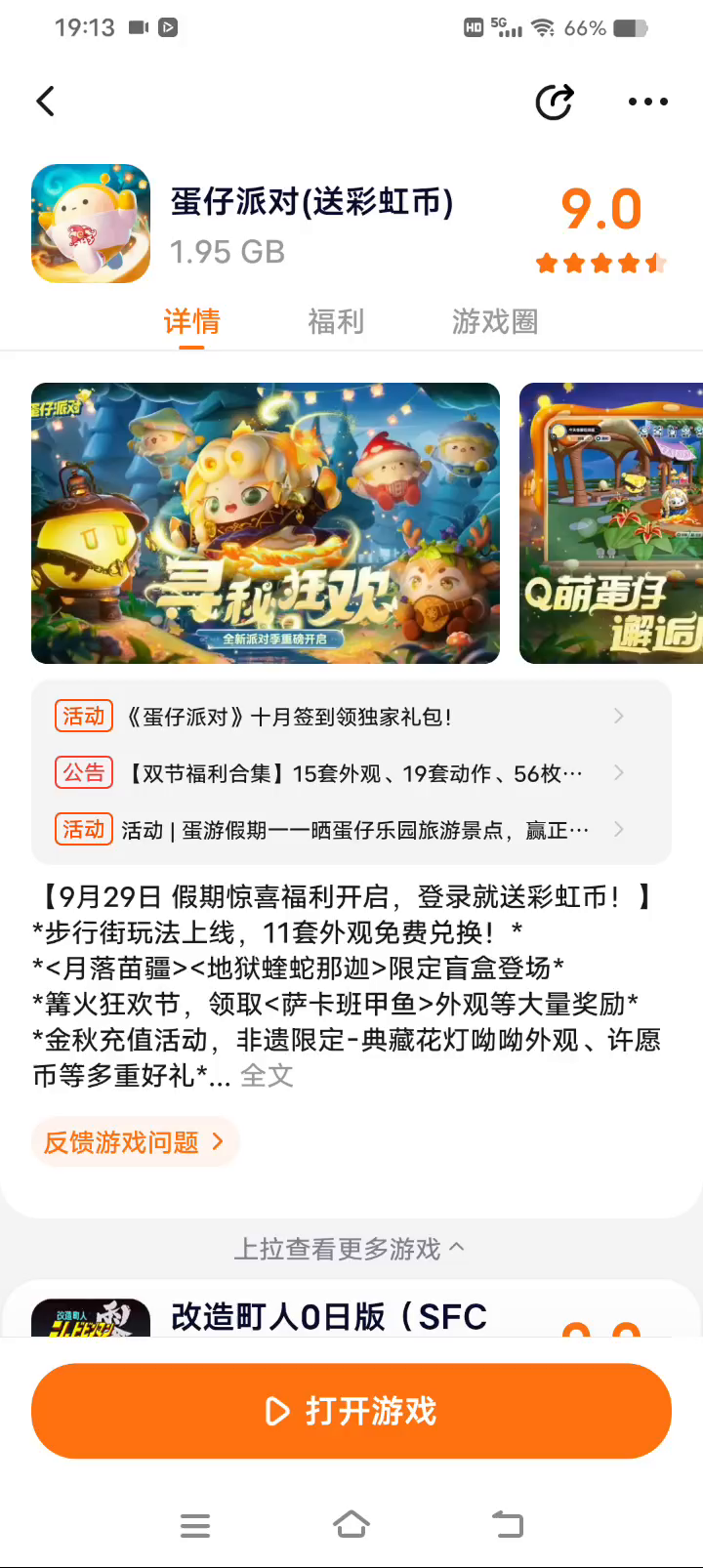Open the three-dot overflow menu
The width and height of the screenshot is (703, 1568).
647,102
